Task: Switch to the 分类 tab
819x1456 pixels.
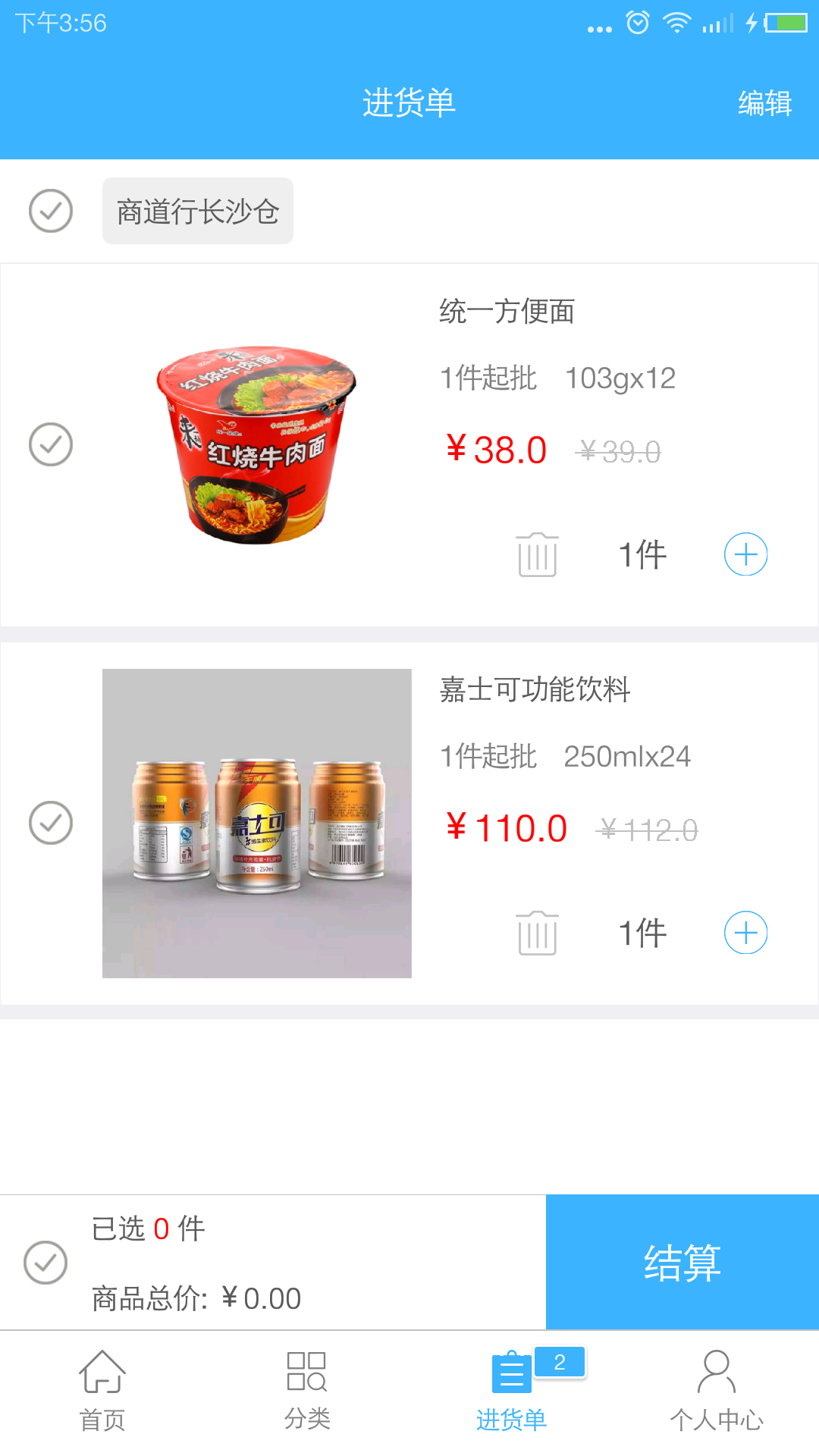Action: tap(307, 1392)
